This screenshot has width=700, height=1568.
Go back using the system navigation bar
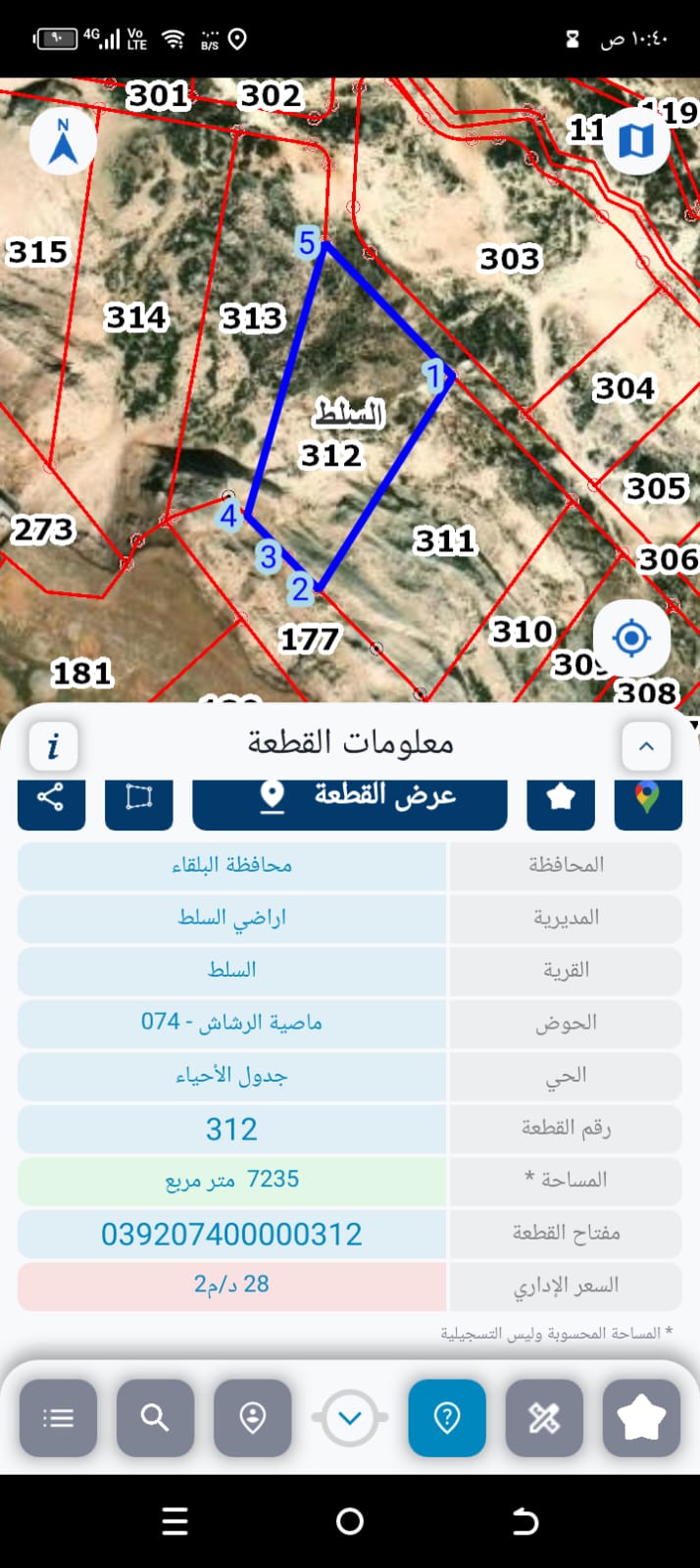tap(525, 1521)
